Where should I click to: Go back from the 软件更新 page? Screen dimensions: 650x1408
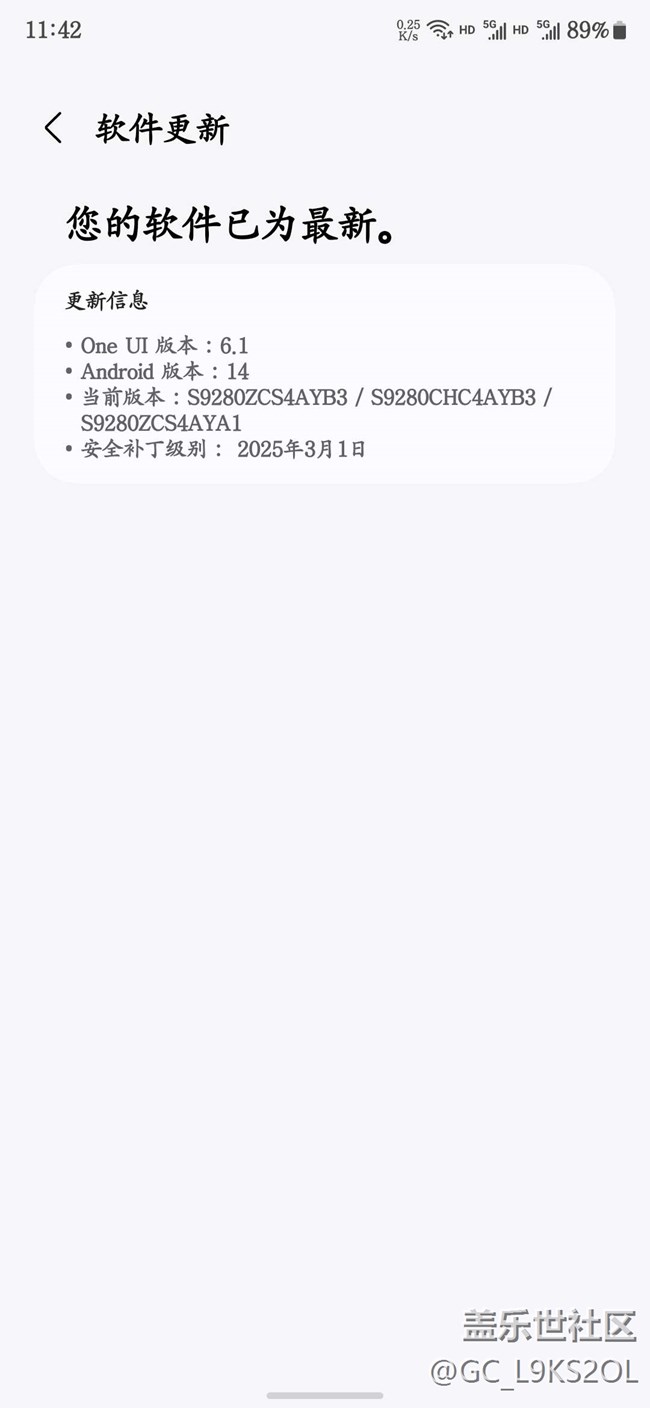click(x=53, y=128)
